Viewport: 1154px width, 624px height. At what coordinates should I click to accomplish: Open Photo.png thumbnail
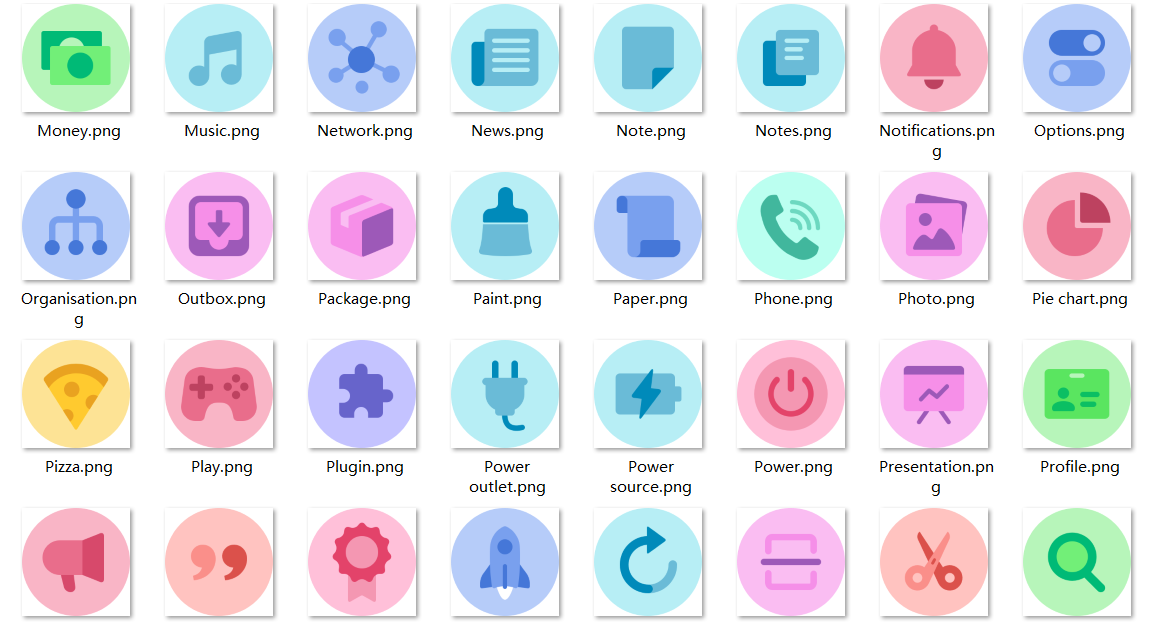(x=934, y=226)
